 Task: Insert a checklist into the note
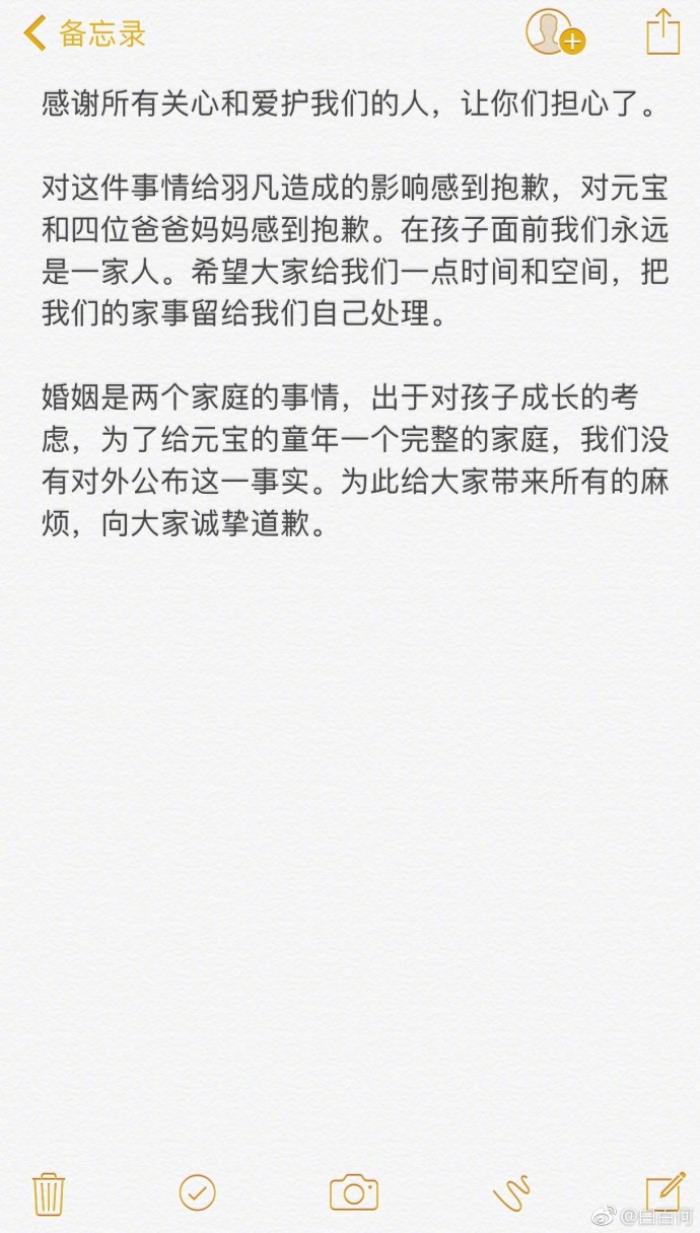click(197, 1192)
